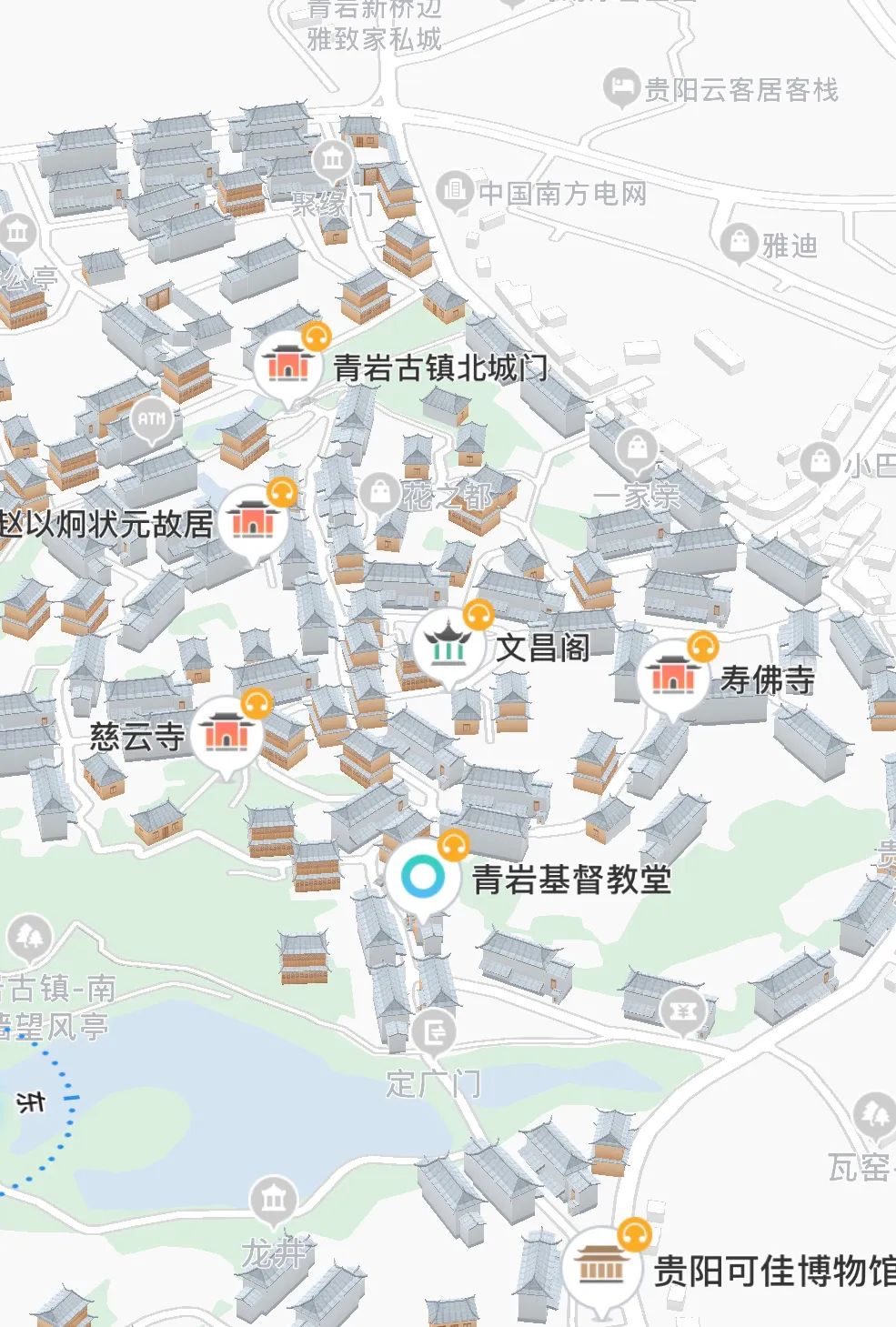Select the 定广门 gate icon
Screen dimensions: 896x1327
(x=434, y=1032)
